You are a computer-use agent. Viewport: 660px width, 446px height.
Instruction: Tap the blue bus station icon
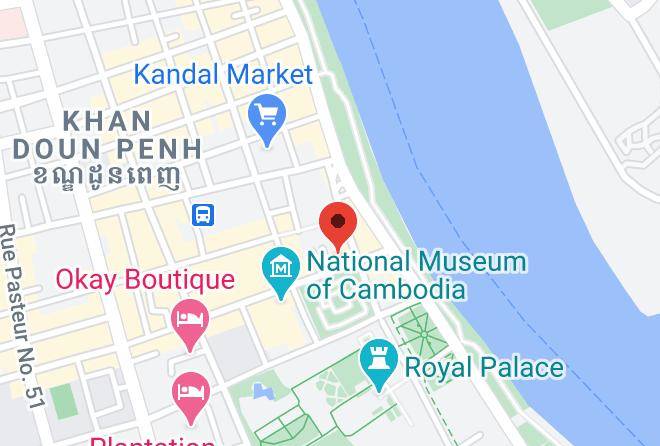click(203, 215)
